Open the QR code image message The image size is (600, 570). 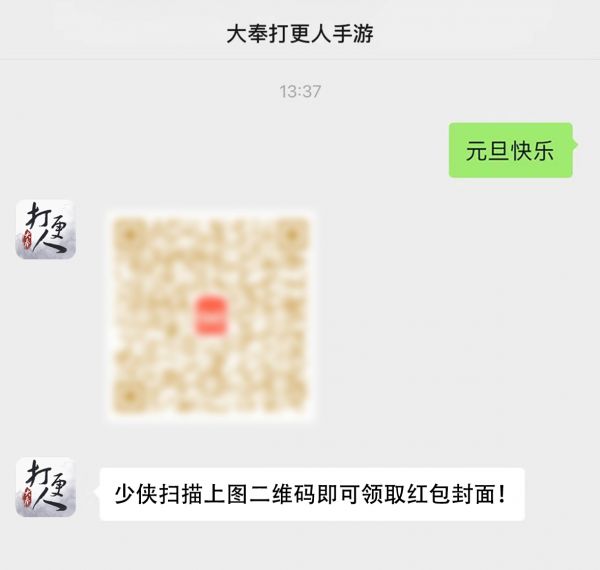210,316
